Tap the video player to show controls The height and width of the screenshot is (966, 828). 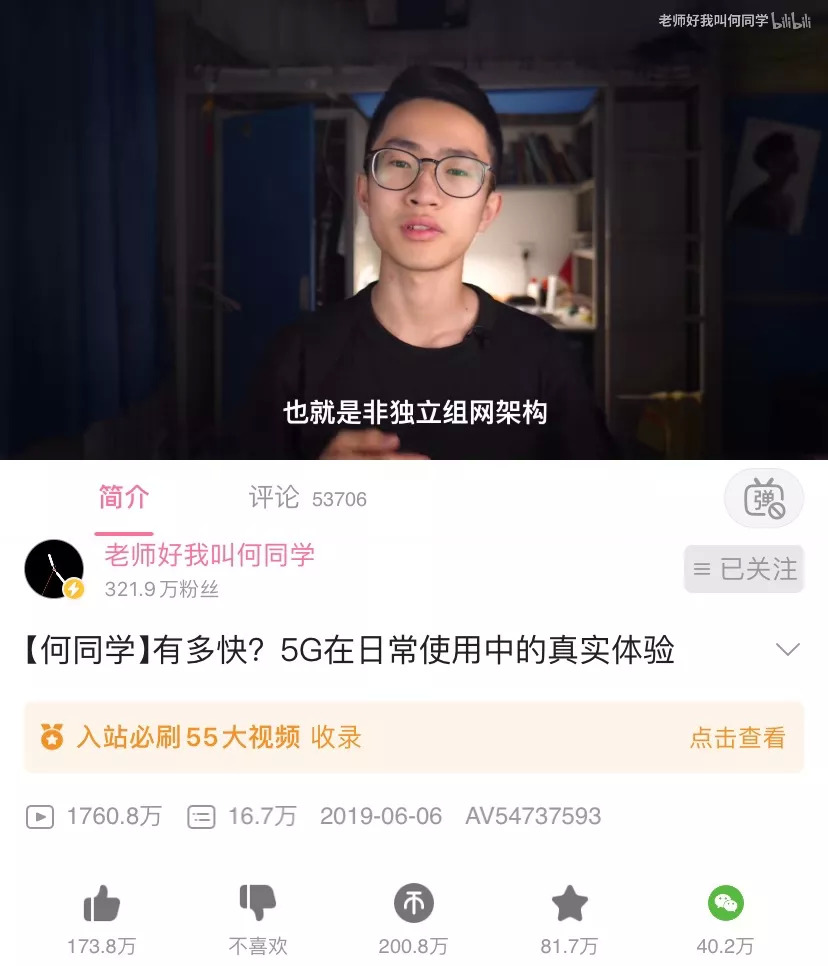tap(414, 230)
